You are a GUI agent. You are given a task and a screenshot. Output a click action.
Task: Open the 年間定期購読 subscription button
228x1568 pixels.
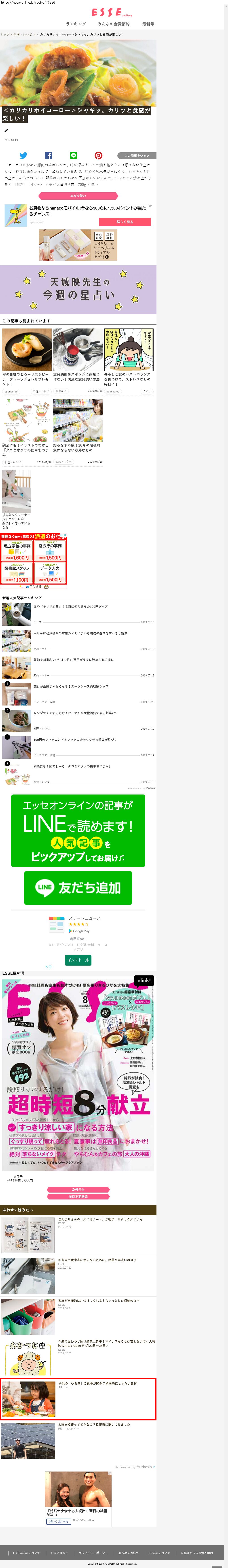tap(78, 1196)
